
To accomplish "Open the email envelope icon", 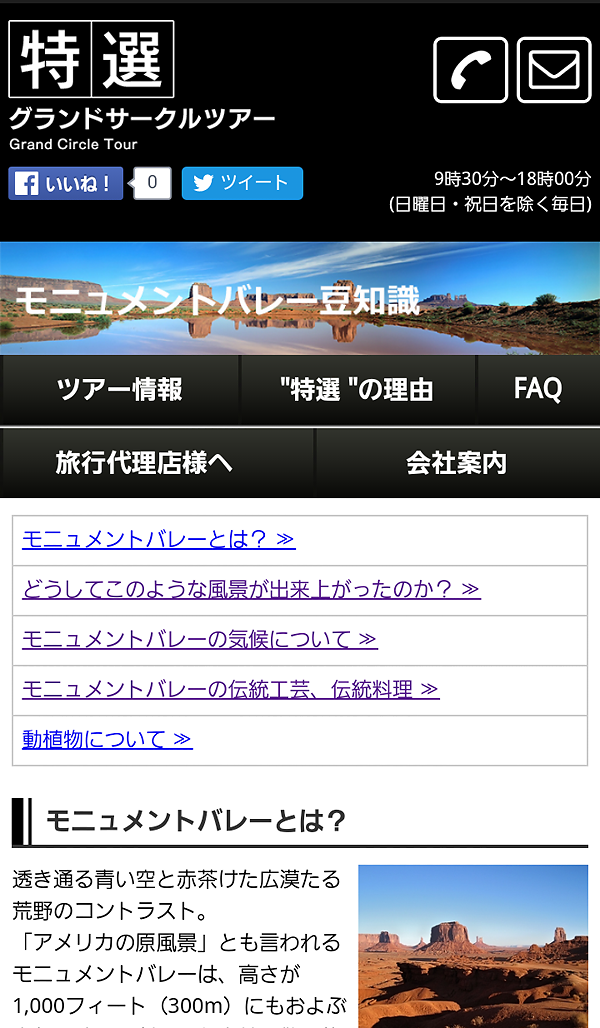I will [553, 70].
